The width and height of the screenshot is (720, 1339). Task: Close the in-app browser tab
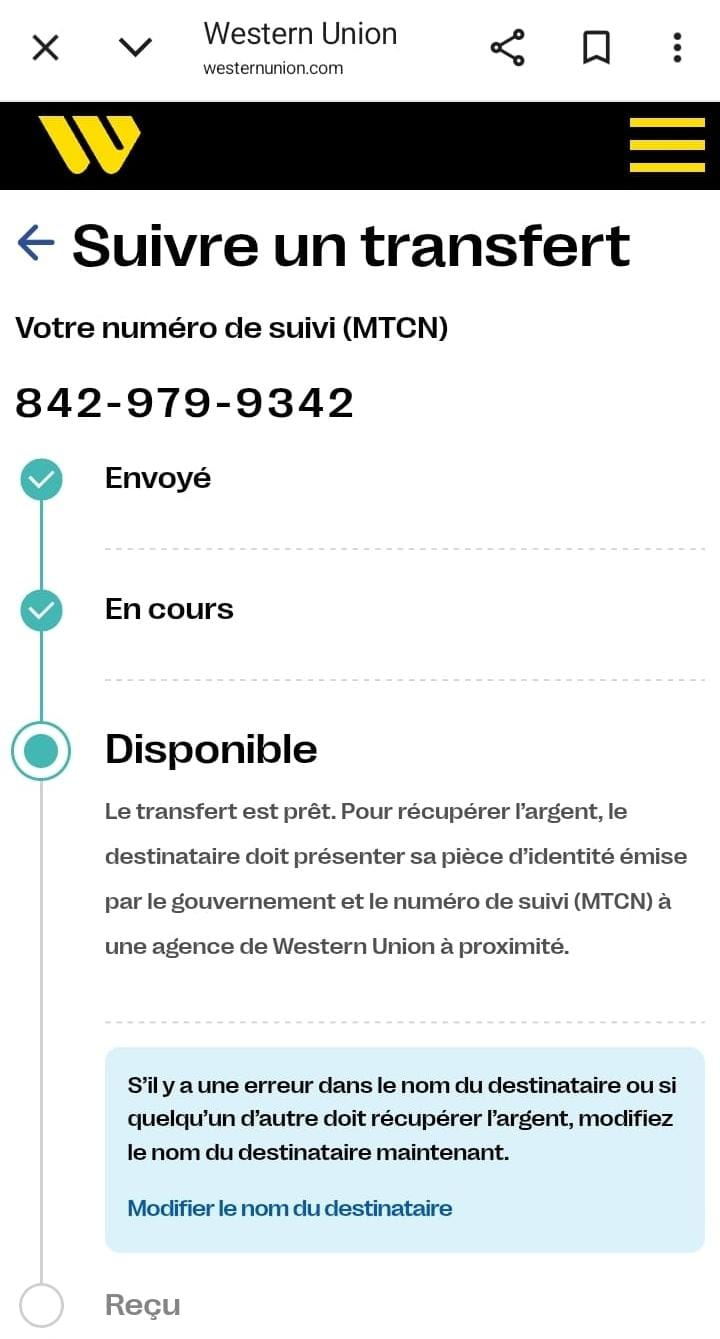(x=46, y=47)
